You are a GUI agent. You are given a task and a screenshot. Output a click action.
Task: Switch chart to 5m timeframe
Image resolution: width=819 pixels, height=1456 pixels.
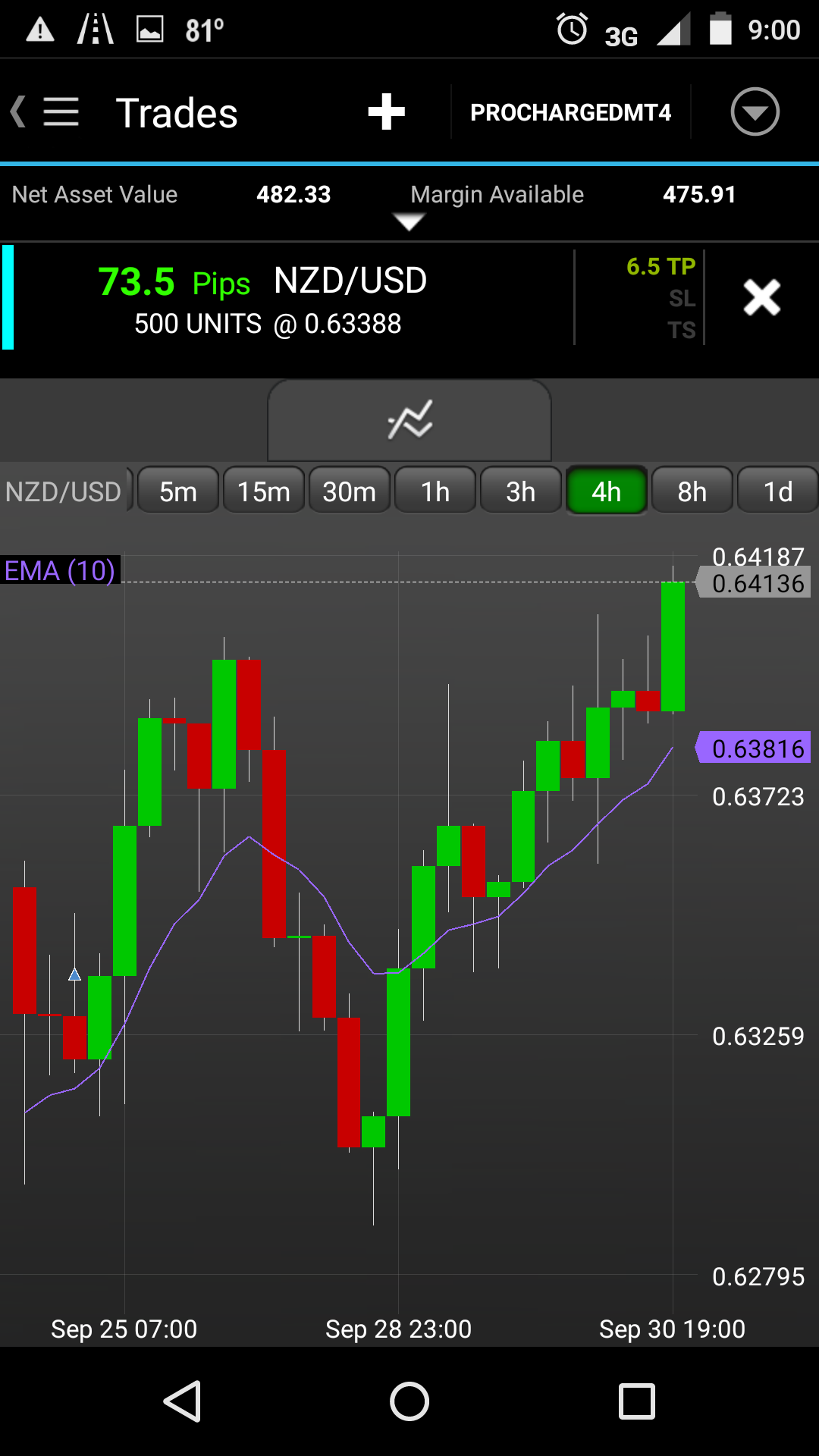pyautogui.click(x=178, y=491)
